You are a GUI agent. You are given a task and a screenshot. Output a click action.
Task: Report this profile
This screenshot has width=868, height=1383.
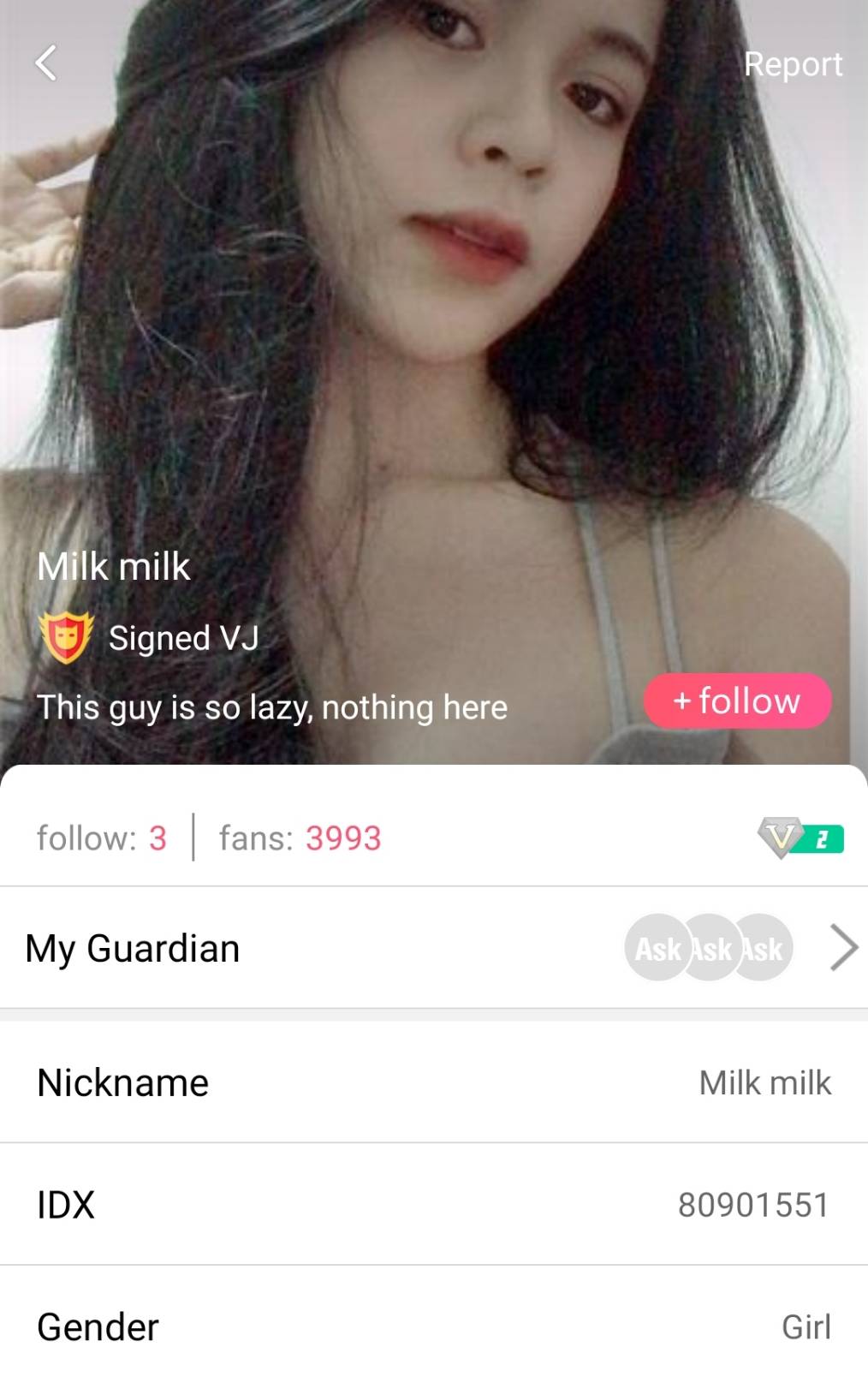(792, 64)
